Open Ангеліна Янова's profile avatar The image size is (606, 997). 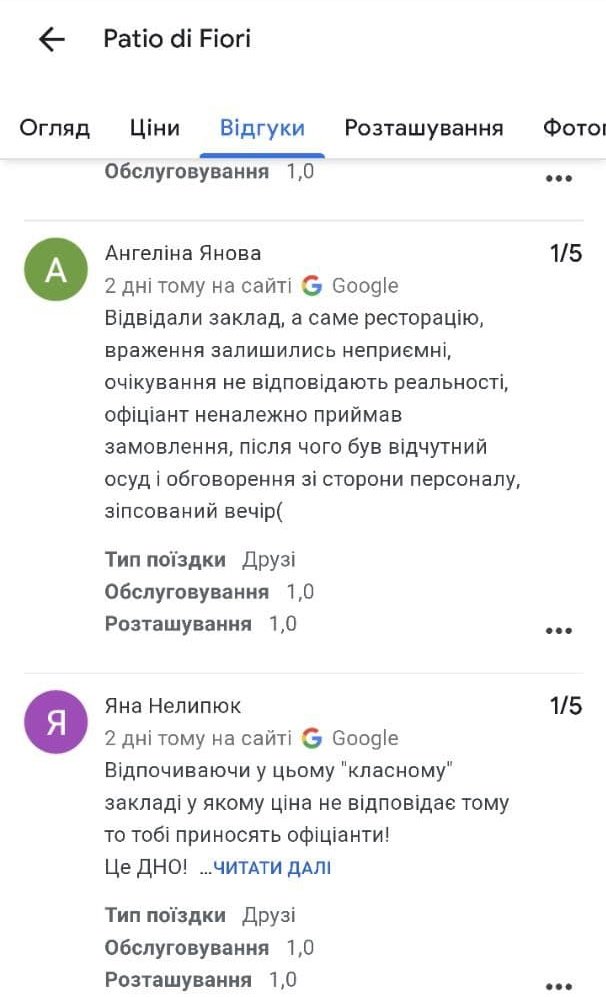[x=56, y=270]
